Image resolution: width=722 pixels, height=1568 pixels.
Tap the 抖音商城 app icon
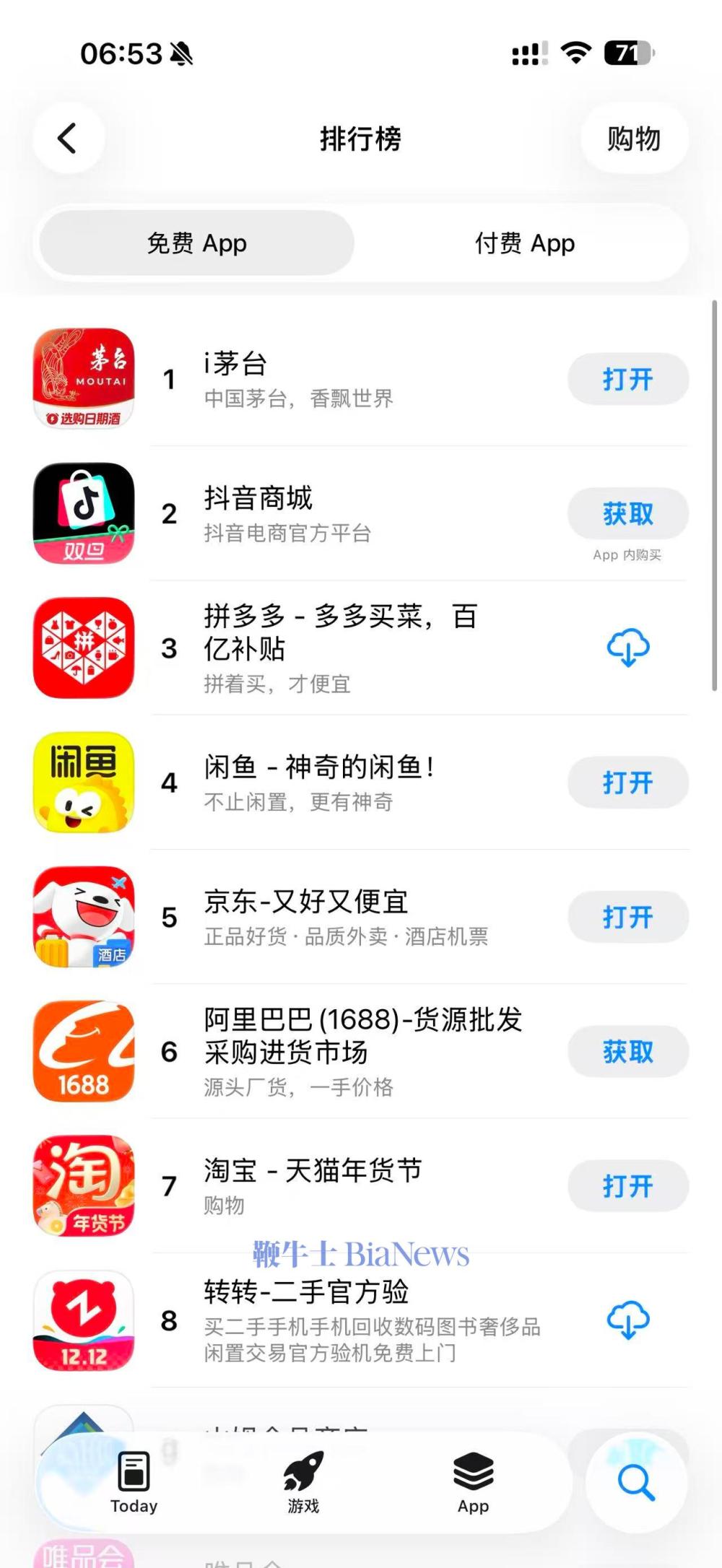82,513
